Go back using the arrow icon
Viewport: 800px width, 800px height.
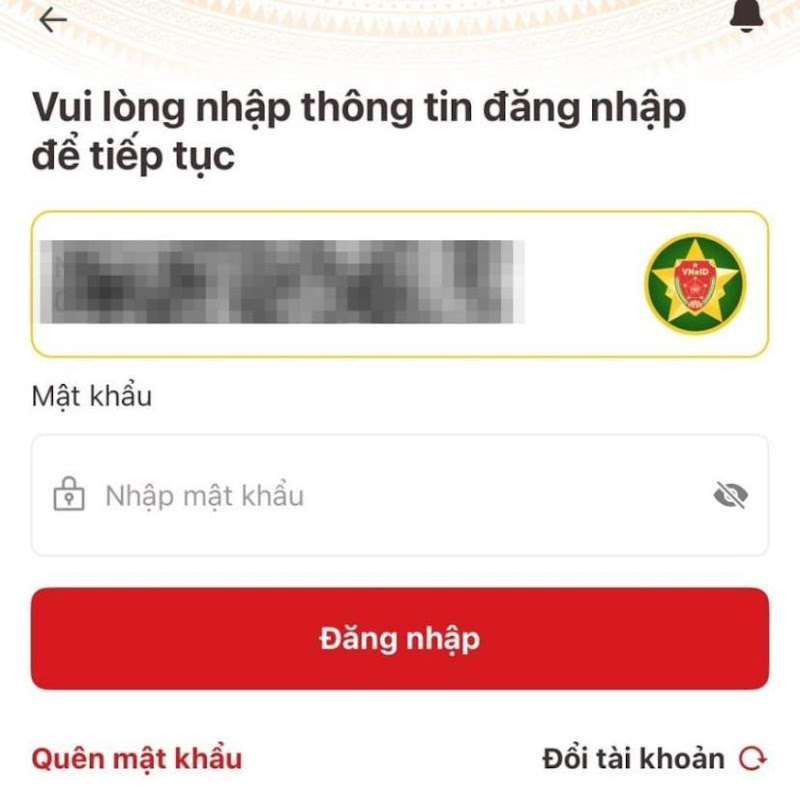click(x=52, y=19)
